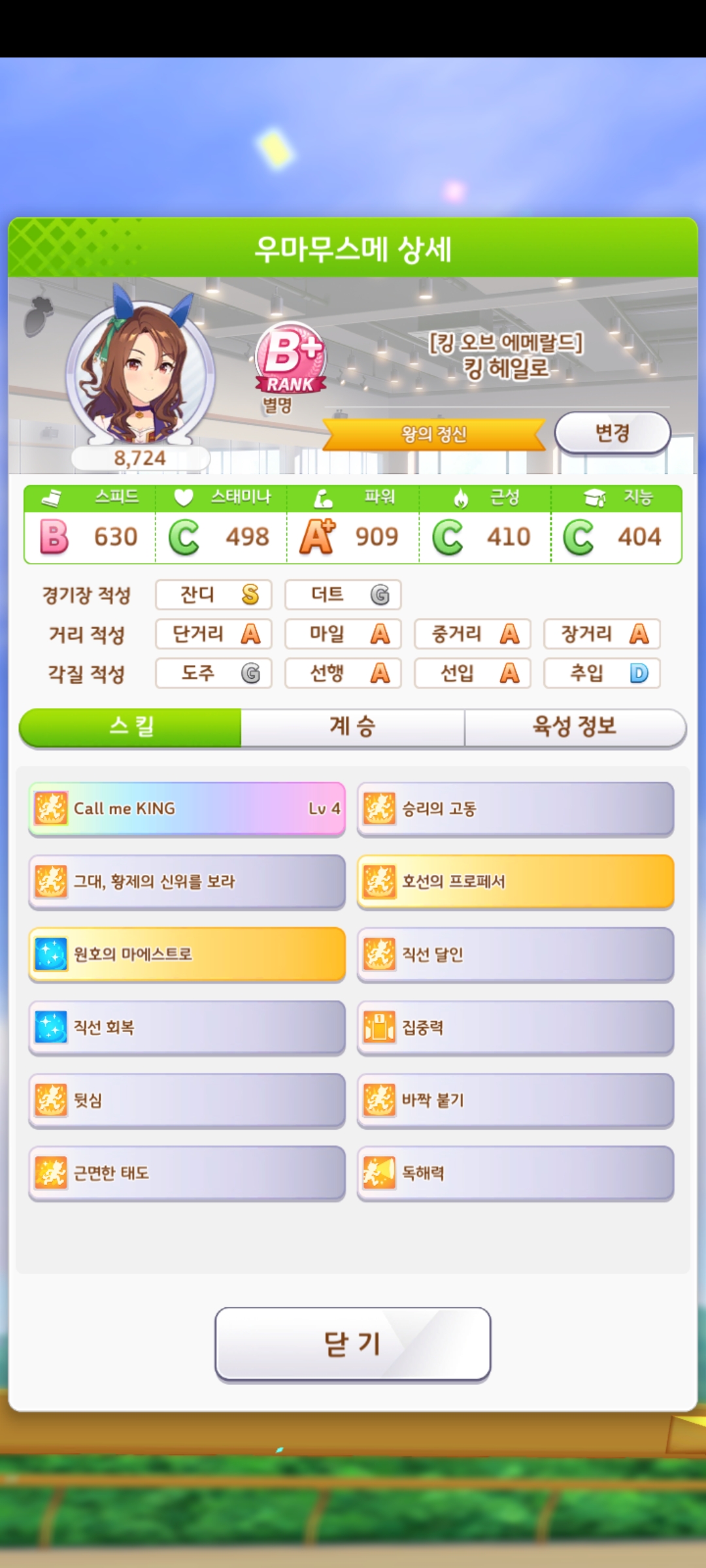706x1568 pixels.
Task: Open the 직선 달인 skill
Action: [x=515, y=955]
